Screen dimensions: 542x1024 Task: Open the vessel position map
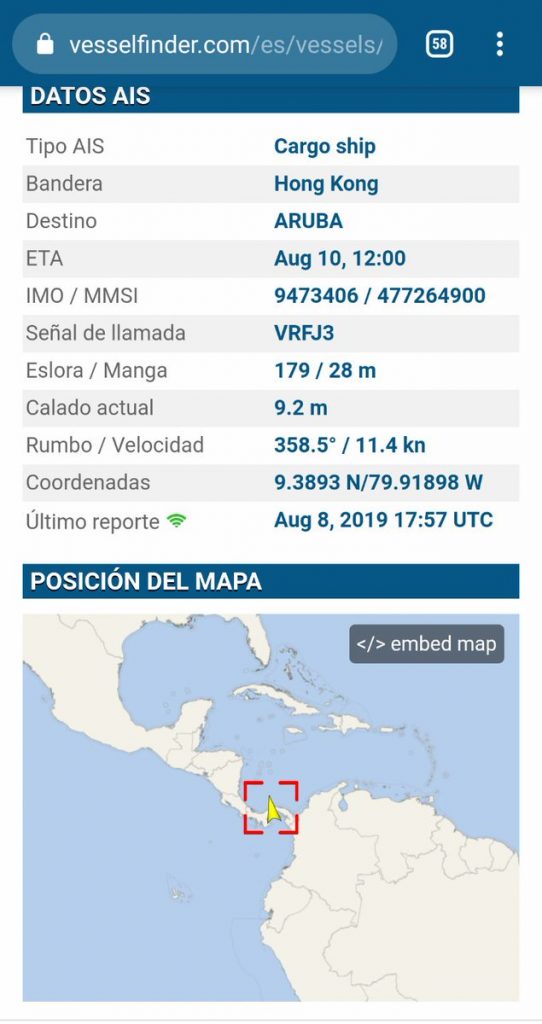pyautogui.click(x=271, y=807)
